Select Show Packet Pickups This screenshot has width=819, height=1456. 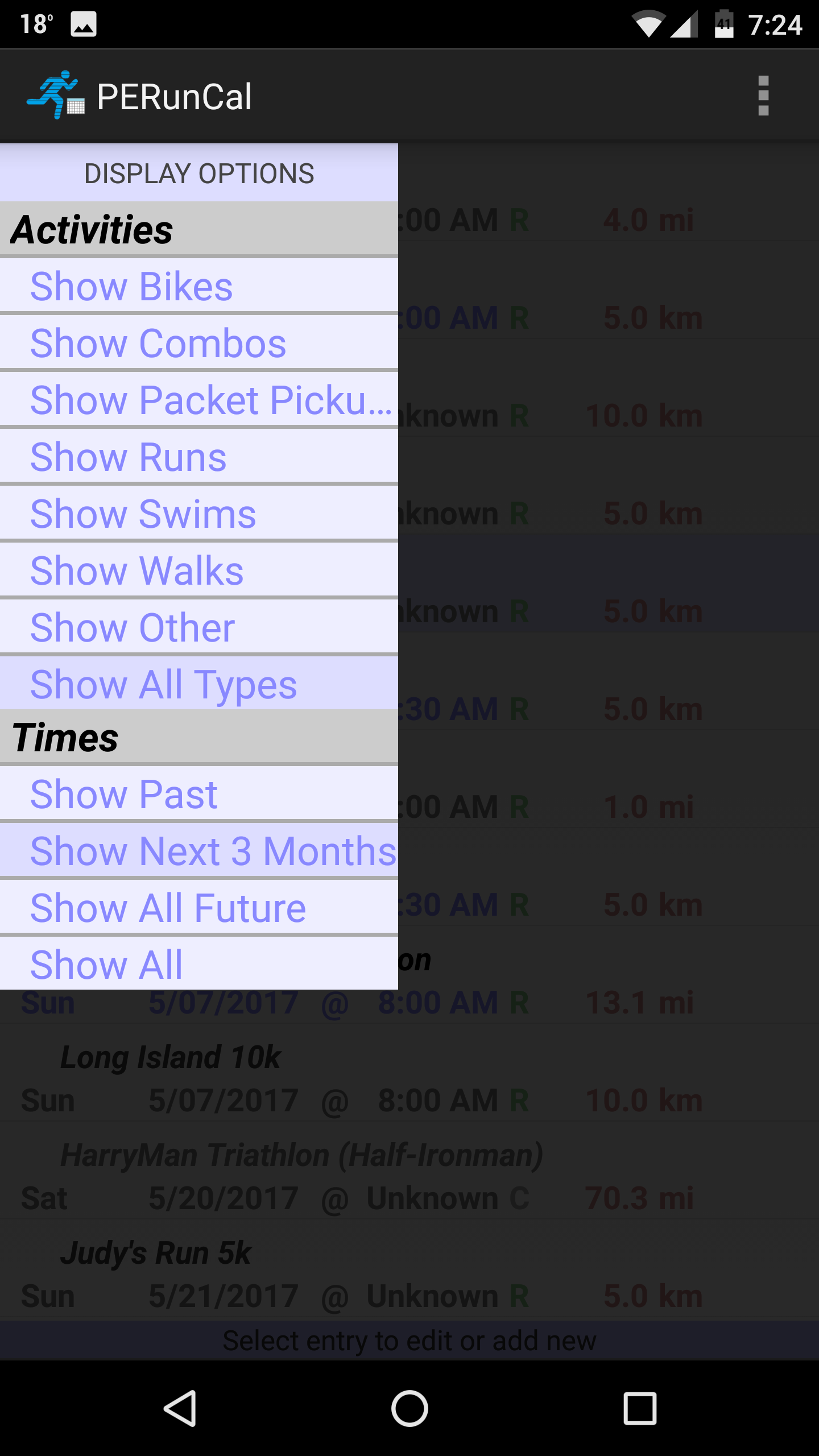coord(199,400)
